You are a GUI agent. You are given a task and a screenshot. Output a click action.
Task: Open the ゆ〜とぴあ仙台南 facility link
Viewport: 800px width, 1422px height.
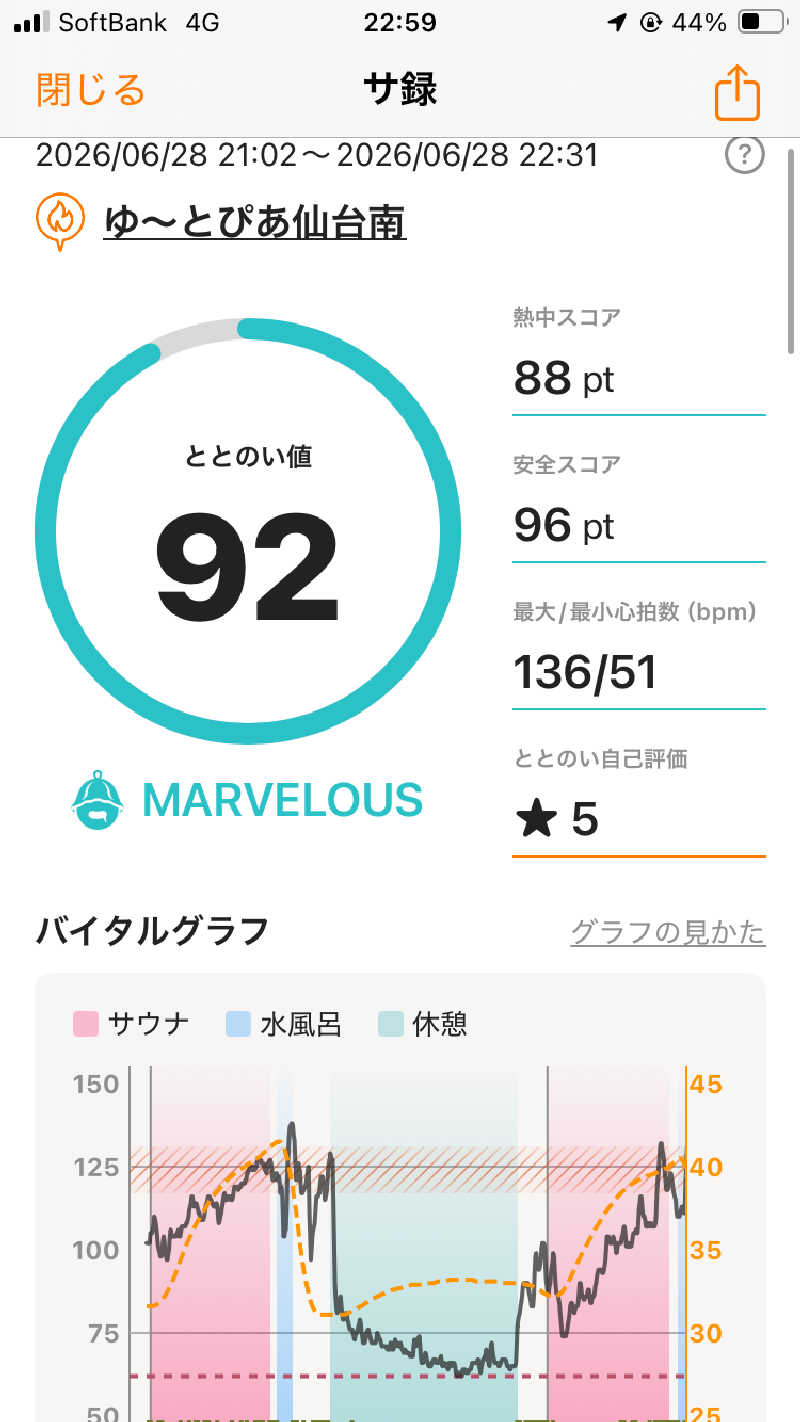point(255,220)
